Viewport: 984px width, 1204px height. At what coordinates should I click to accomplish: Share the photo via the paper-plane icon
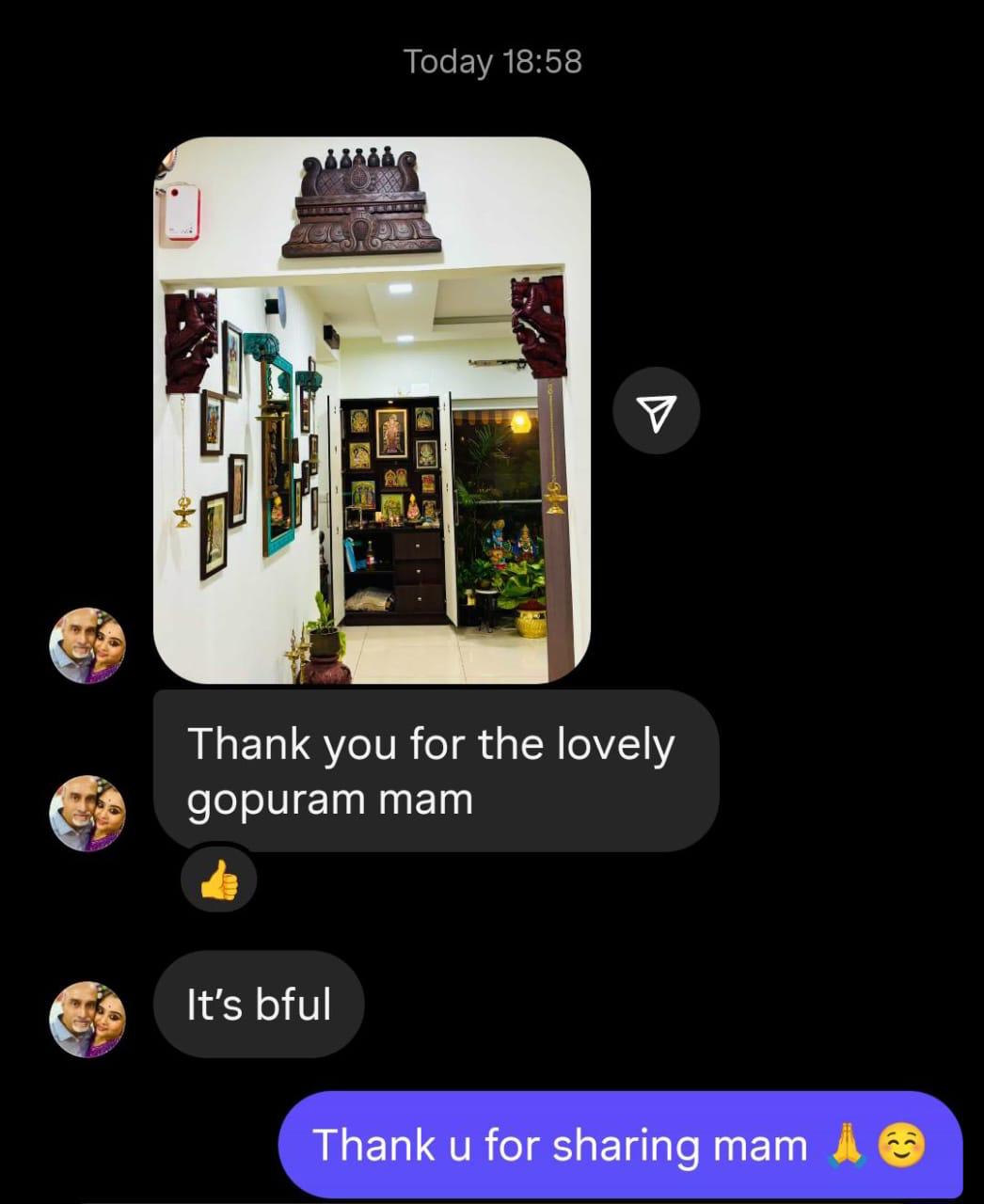click(656, 411)
